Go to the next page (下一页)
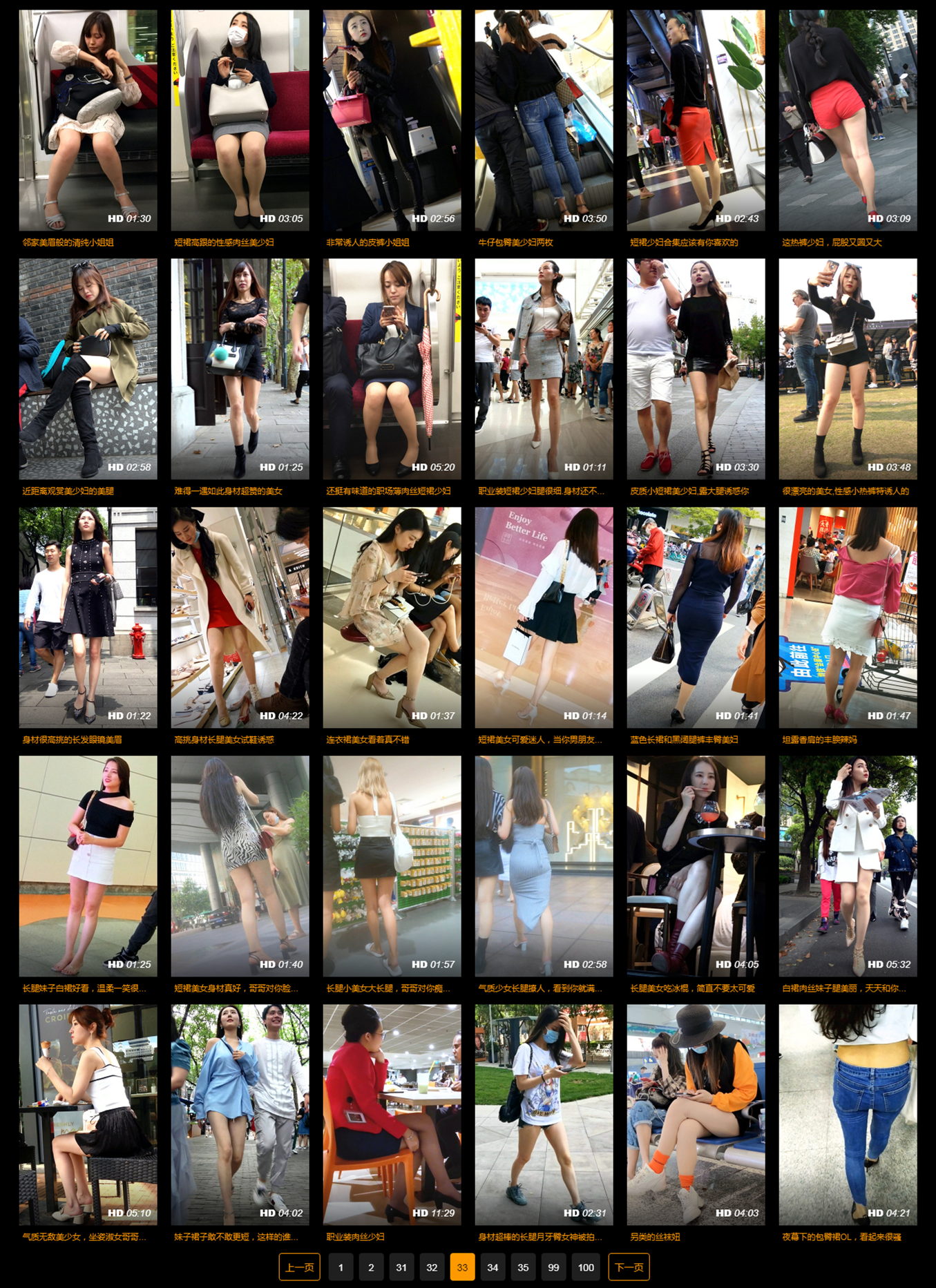 (x=629, y=1267)
